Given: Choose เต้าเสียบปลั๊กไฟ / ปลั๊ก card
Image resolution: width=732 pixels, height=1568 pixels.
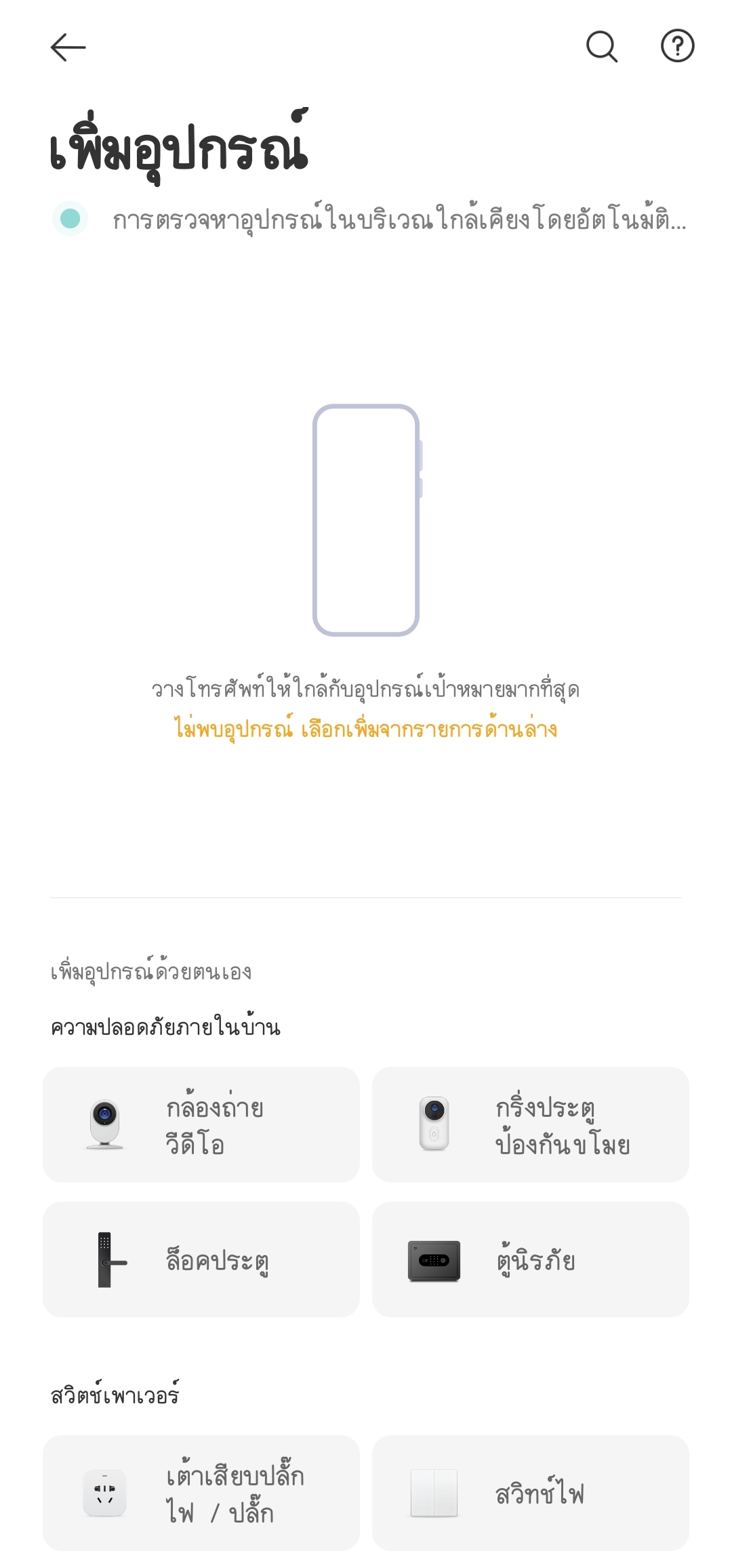Looking at the screenshot, I should (x=201, y=1493).
